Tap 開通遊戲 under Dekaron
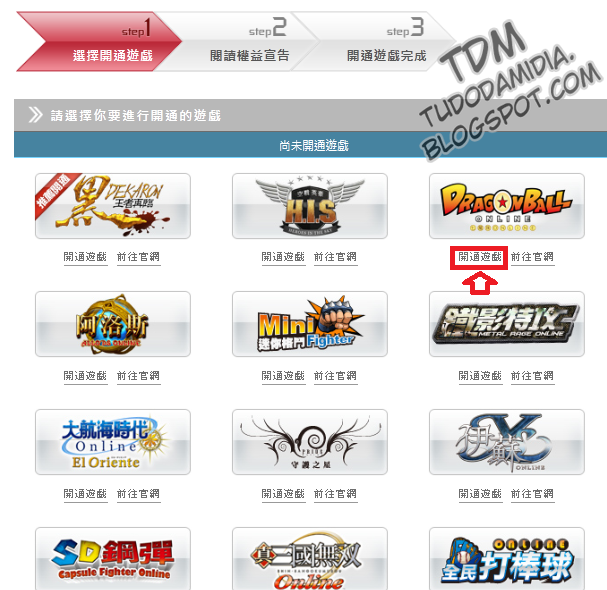Screen dimensions: 607x590 click(x=85, y=257)
